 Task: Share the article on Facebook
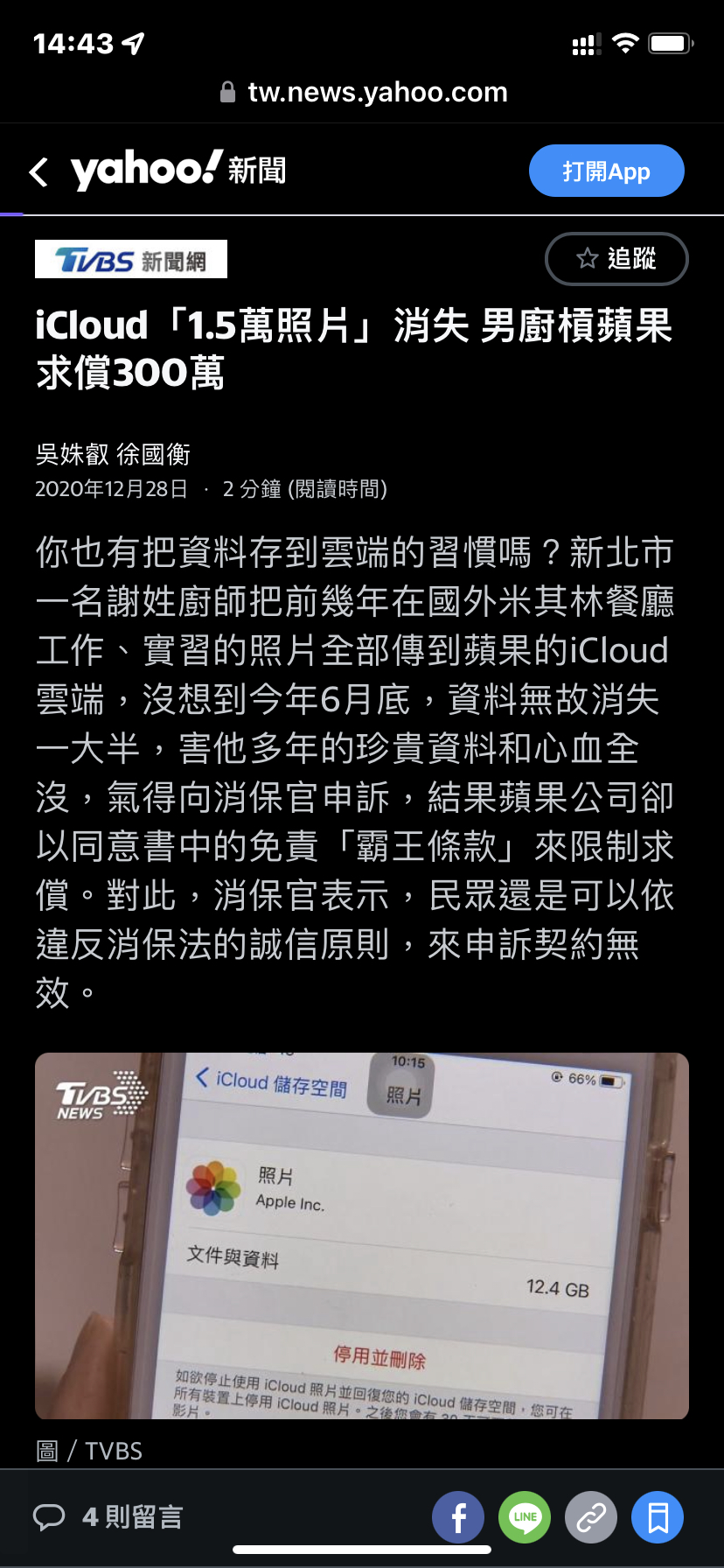coord(458,1517)
